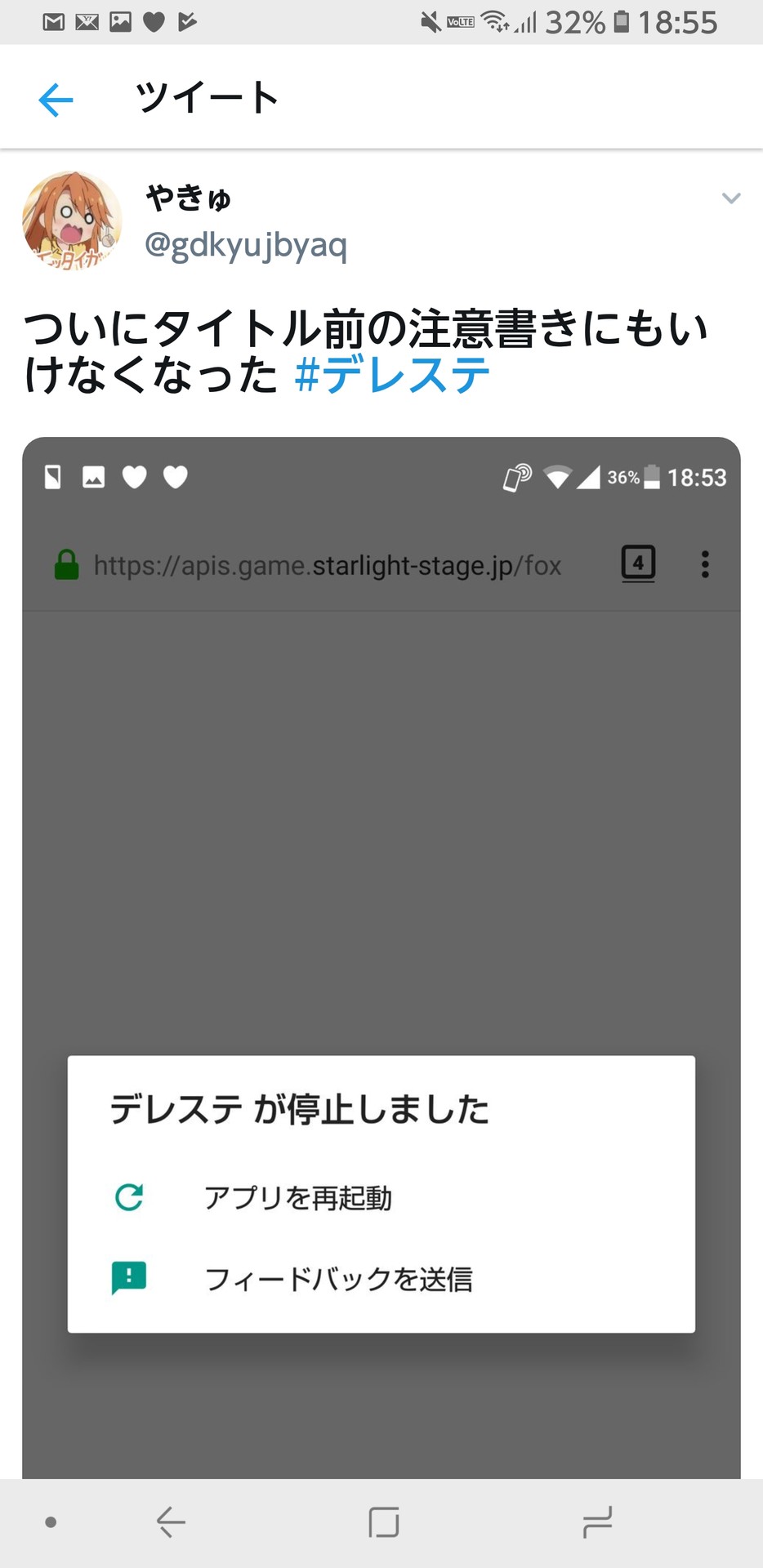763x1568 pixels.
Task: View the attached screenshot image
Action: pyautogui.click(x=381, y=958)
